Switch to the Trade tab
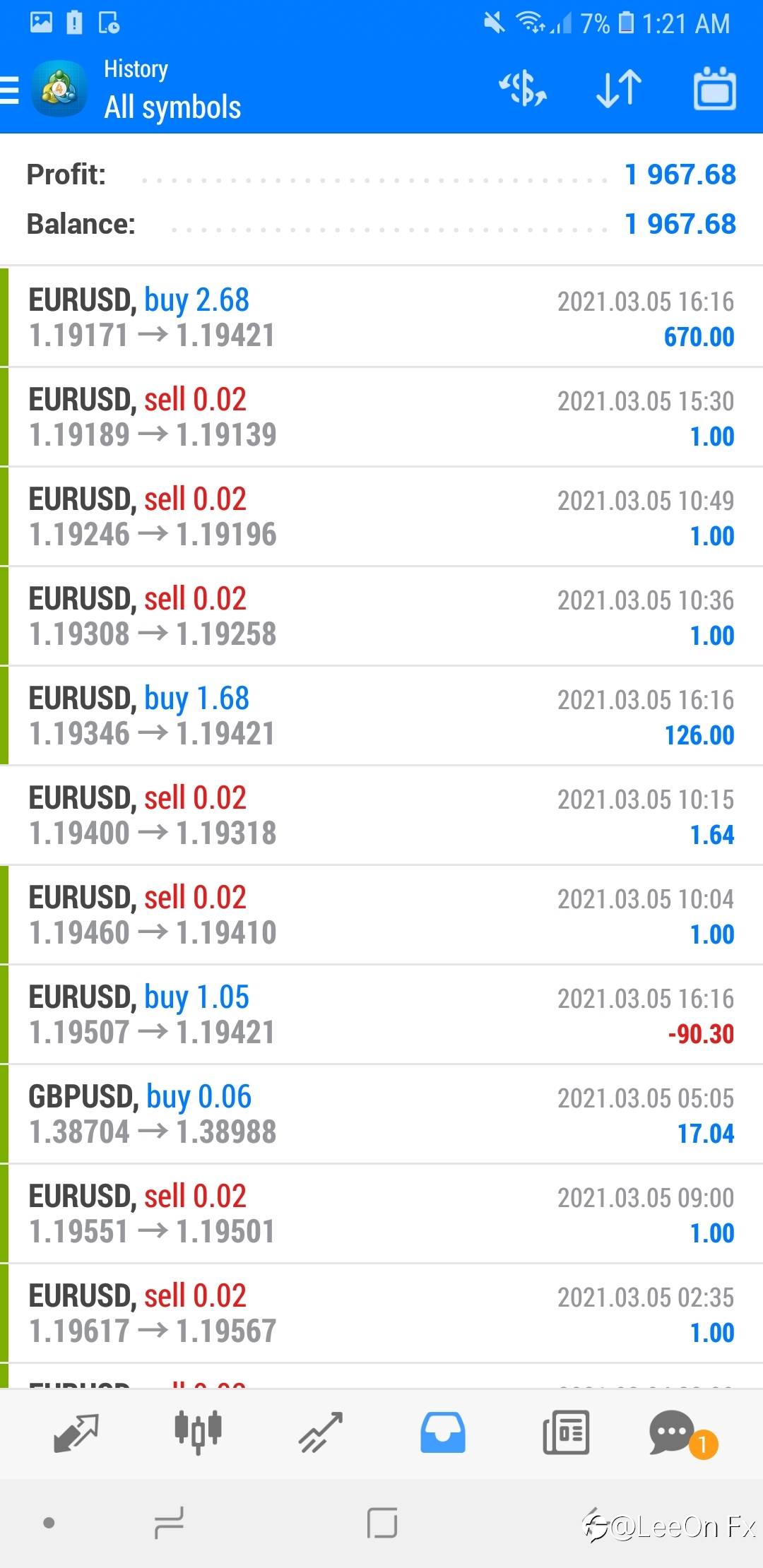The image size is (763, 1568). click(320, 1432)
